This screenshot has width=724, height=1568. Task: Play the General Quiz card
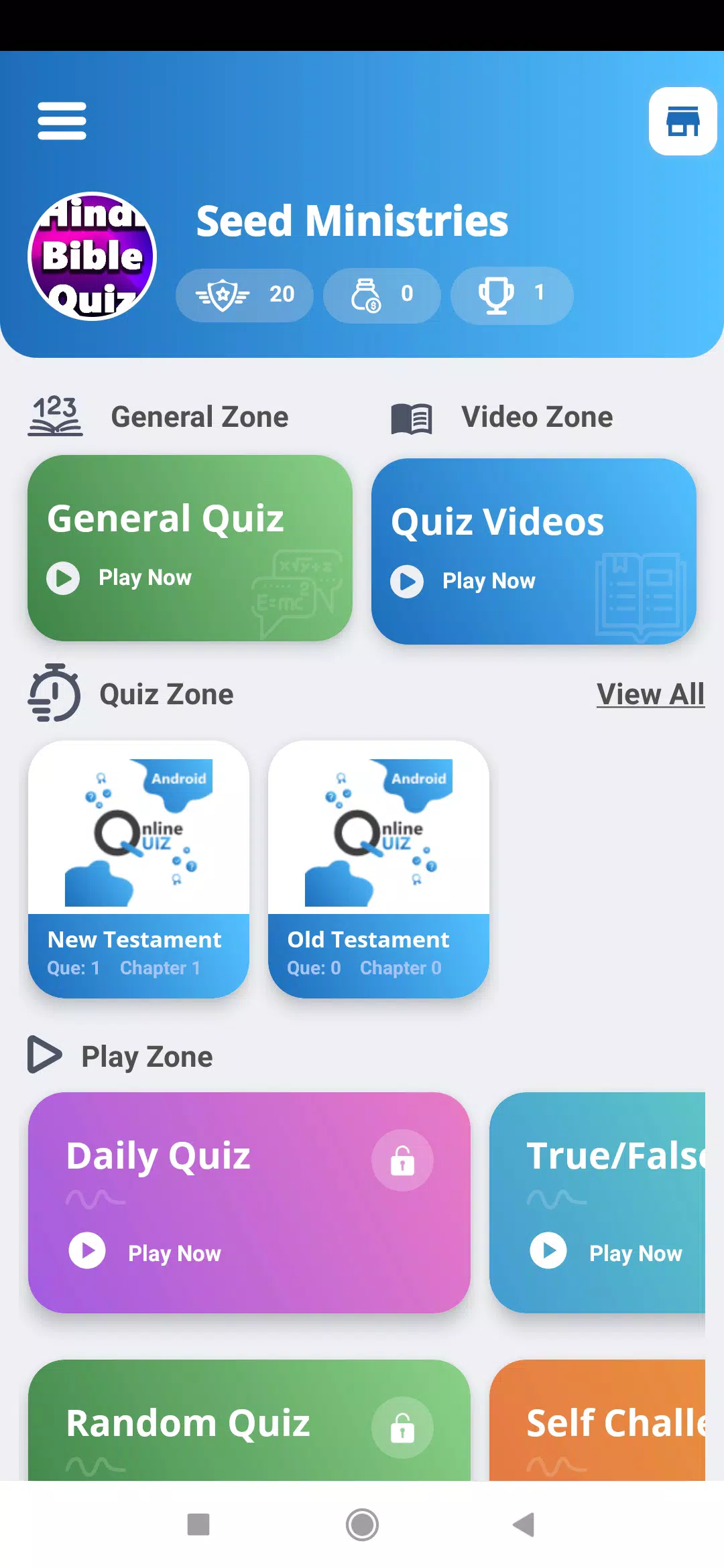point(190,547)
